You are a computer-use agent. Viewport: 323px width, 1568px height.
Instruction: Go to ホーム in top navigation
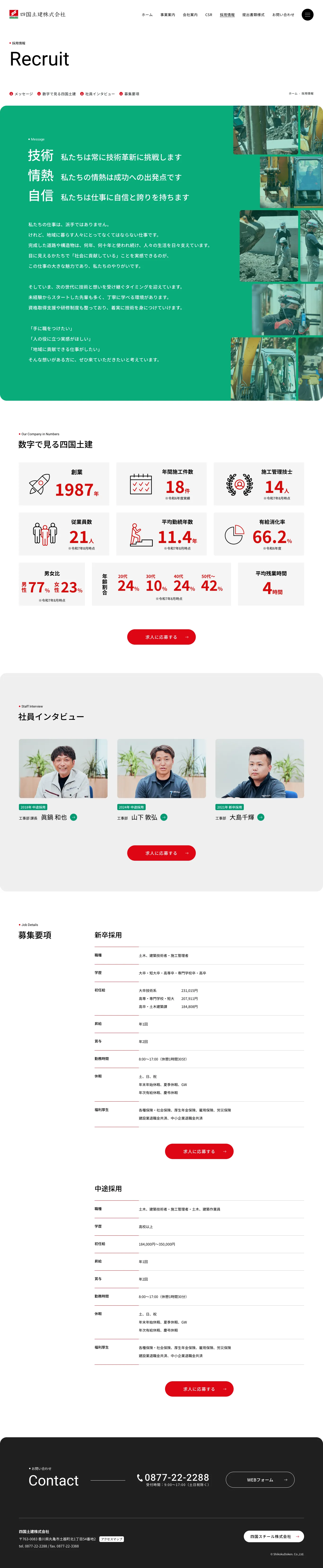coord(147,15)
